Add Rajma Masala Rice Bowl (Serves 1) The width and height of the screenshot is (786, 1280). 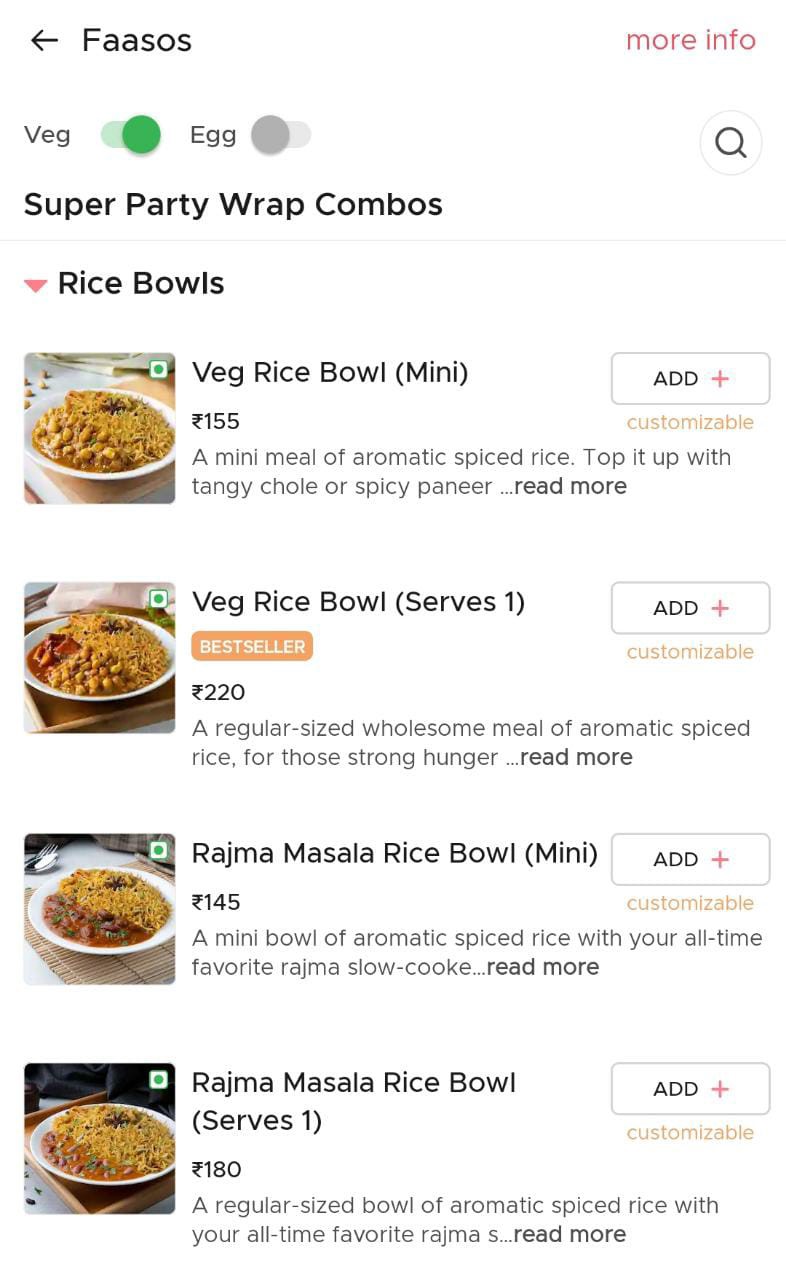pyautogui.click(x=690, y=1089)
